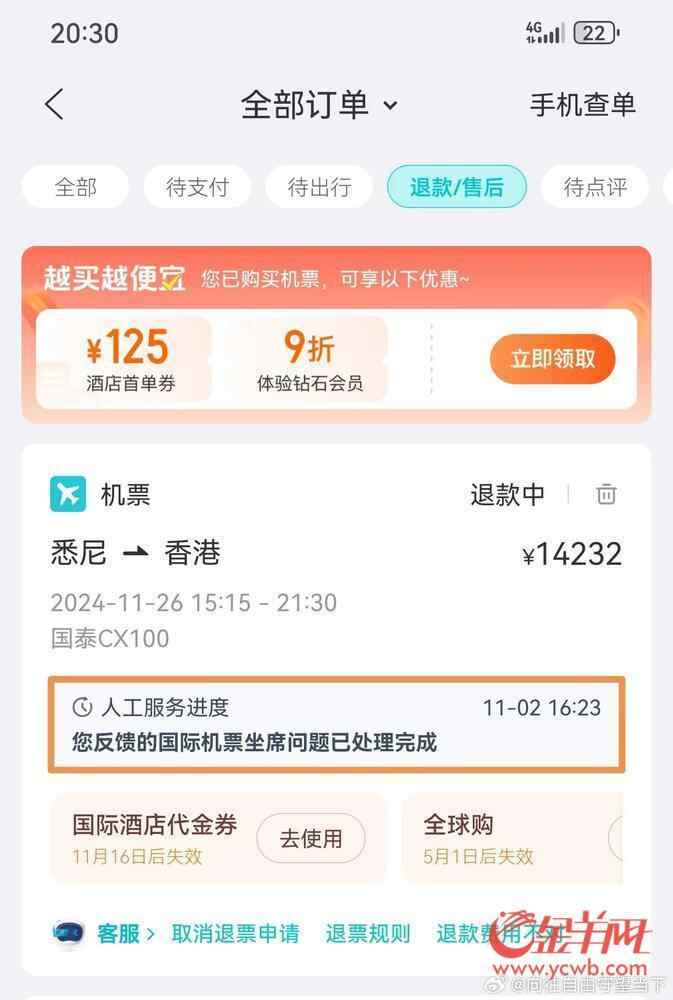
Task: Delete the 悉尼 to 香港 flight order
Action: tap(606, 494)
